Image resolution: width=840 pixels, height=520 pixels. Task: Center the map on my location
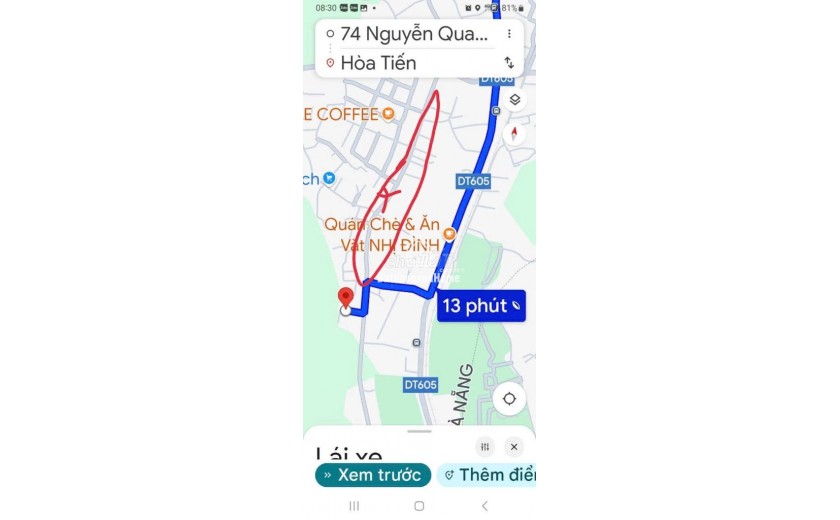coord(509,398)
